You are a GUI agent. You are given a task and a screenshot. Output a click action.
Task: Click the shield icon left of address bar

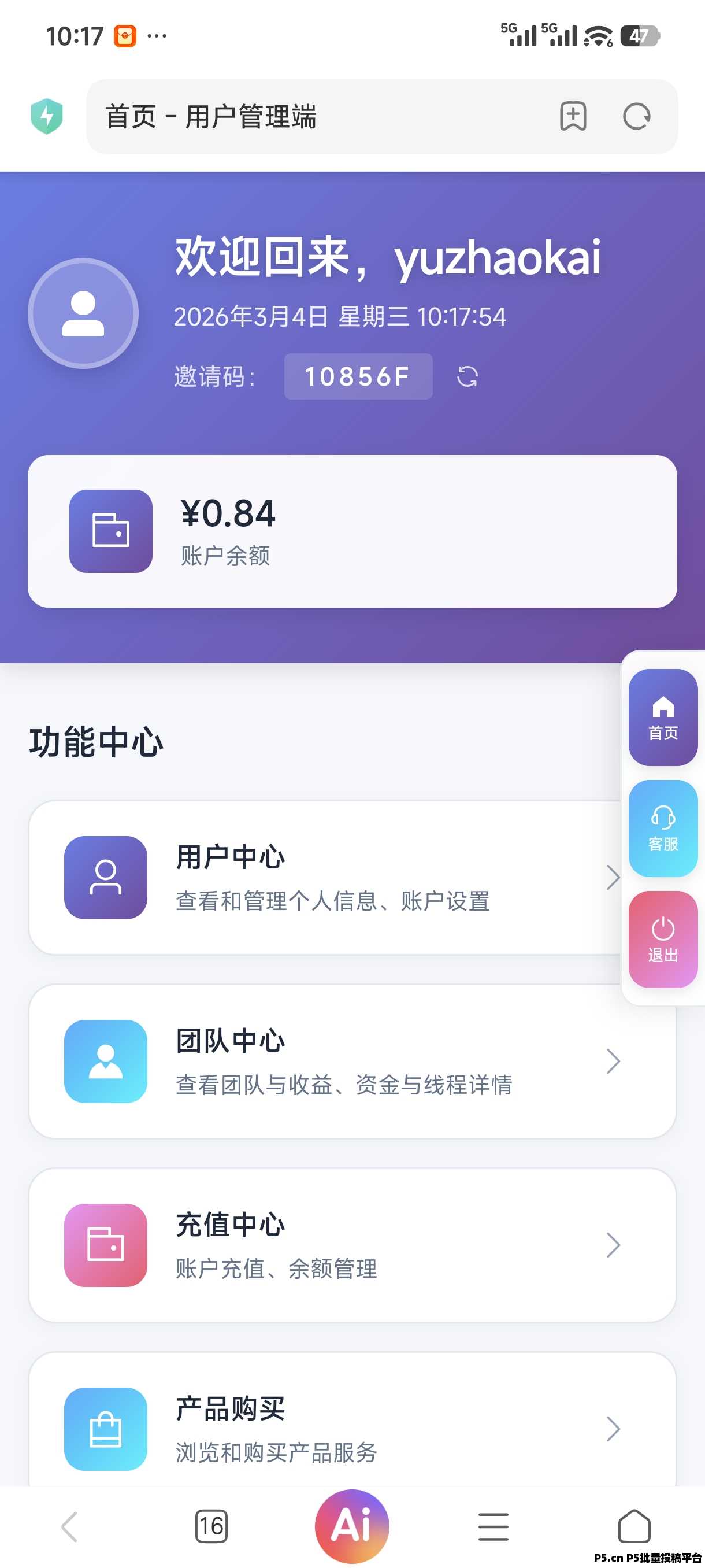coord(47,117)
